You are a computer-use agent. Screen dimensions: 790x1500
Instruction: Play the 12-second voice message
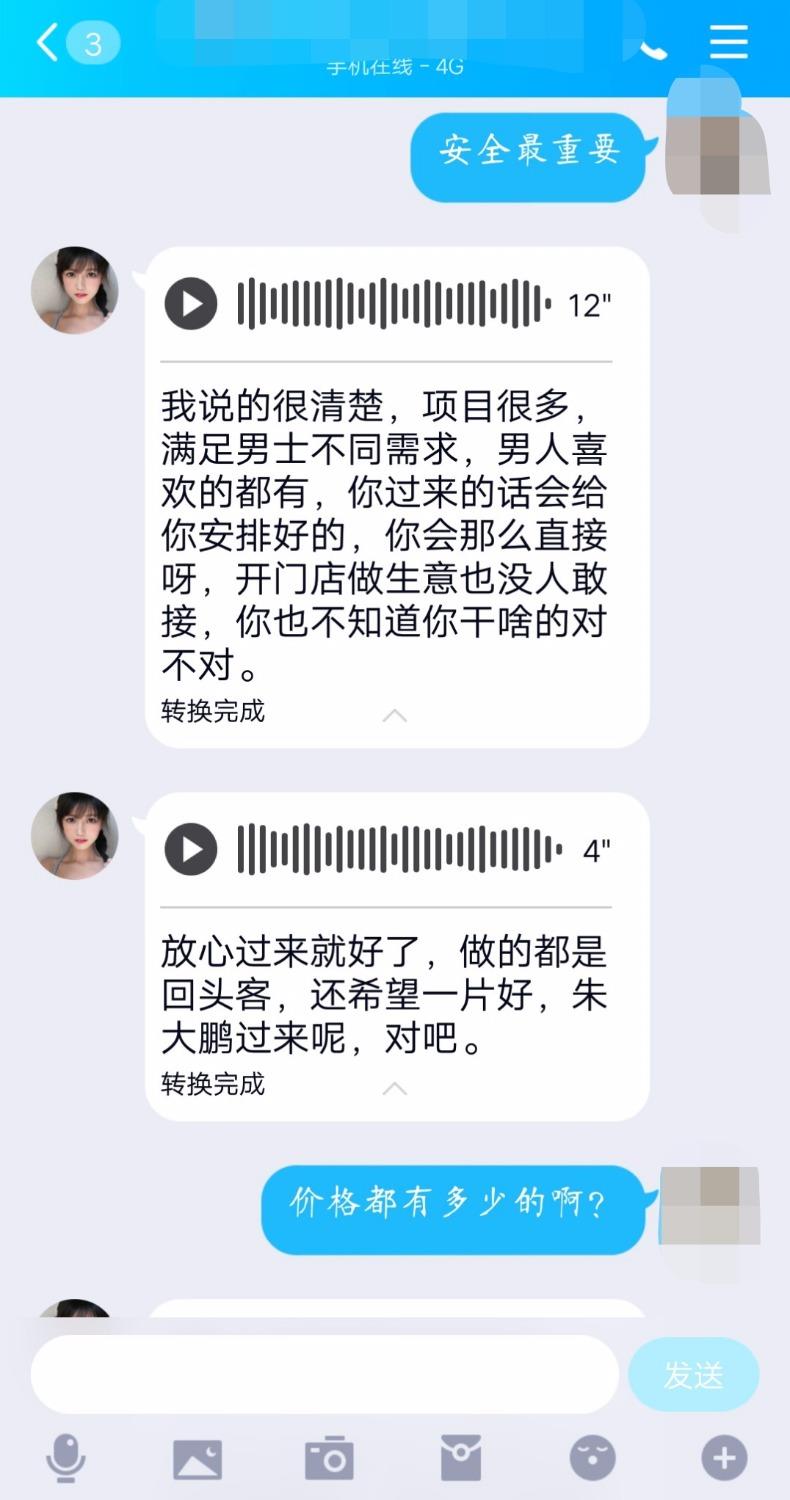(x=191, y=304)
